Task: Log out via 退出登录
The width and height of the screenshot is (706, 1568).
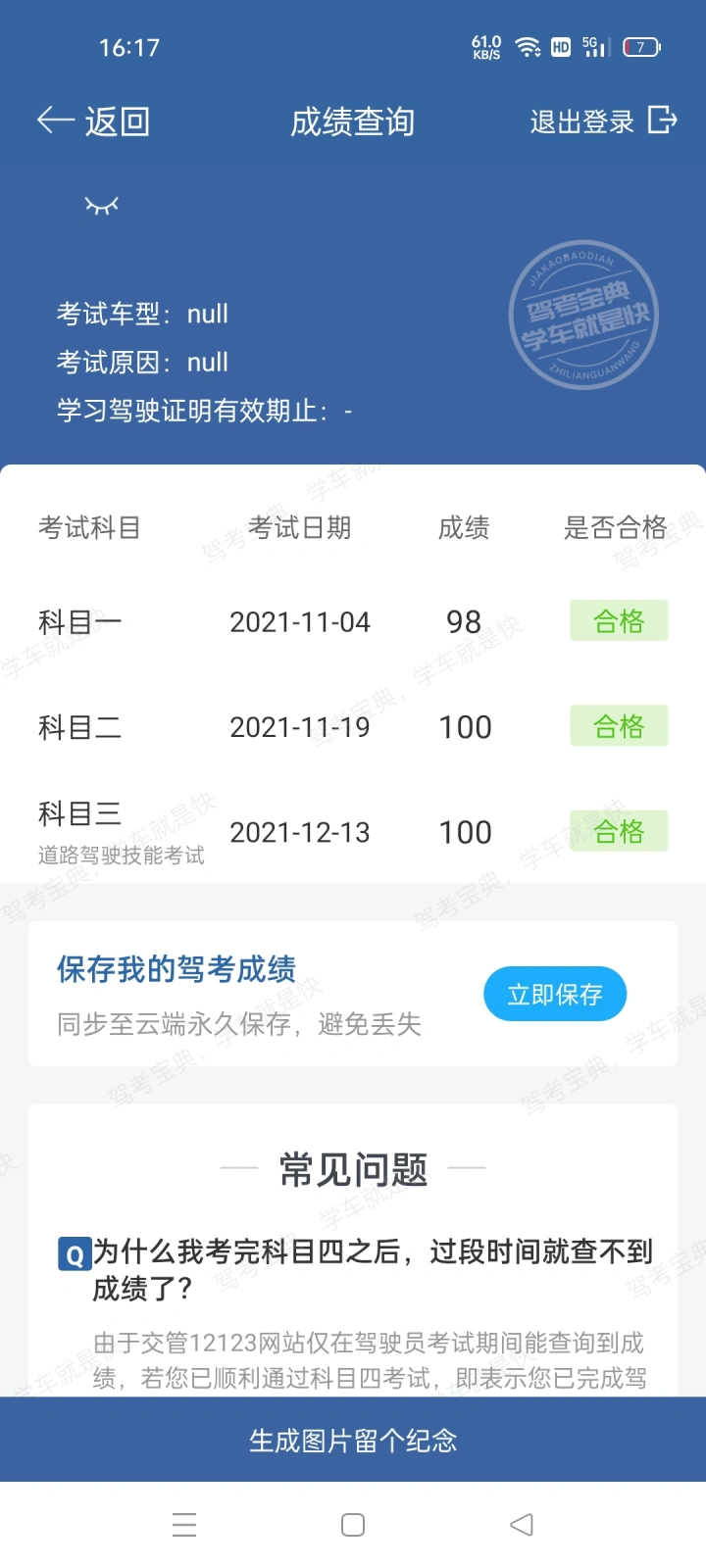Action: (x=604, y=122)
